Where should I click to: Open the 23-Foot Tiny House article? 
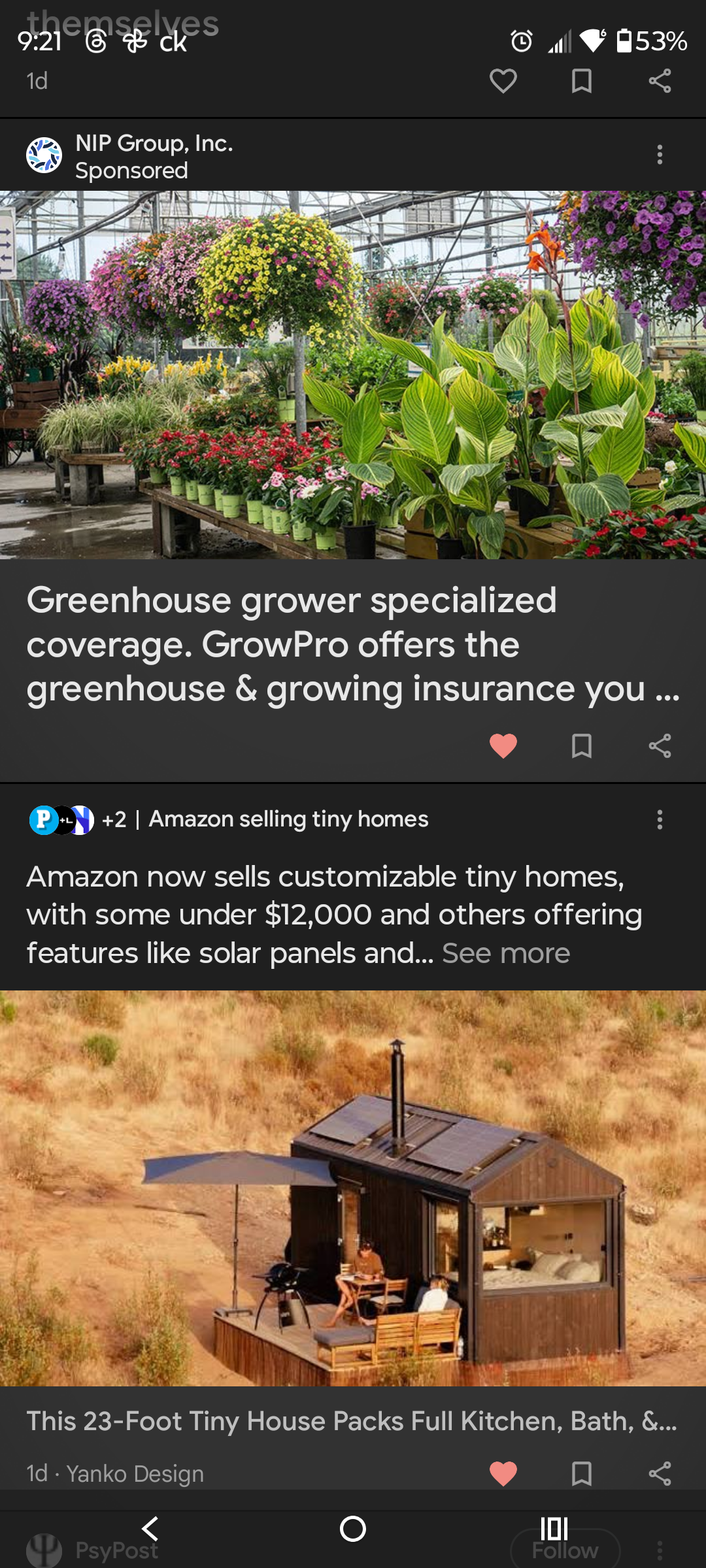352,1421
